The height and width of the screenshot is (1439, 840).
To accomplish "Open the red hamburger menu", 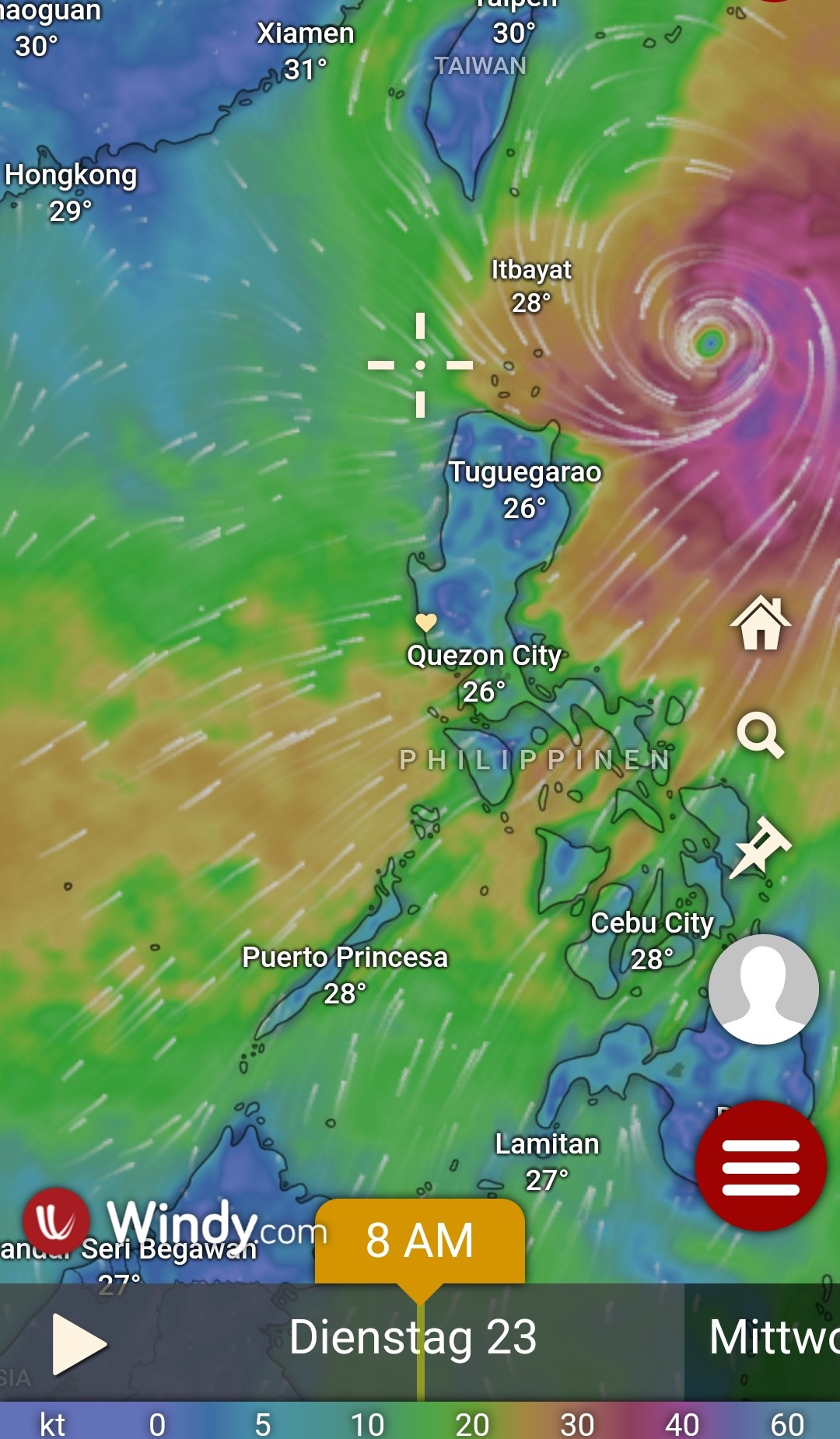I will point(760,1166).
